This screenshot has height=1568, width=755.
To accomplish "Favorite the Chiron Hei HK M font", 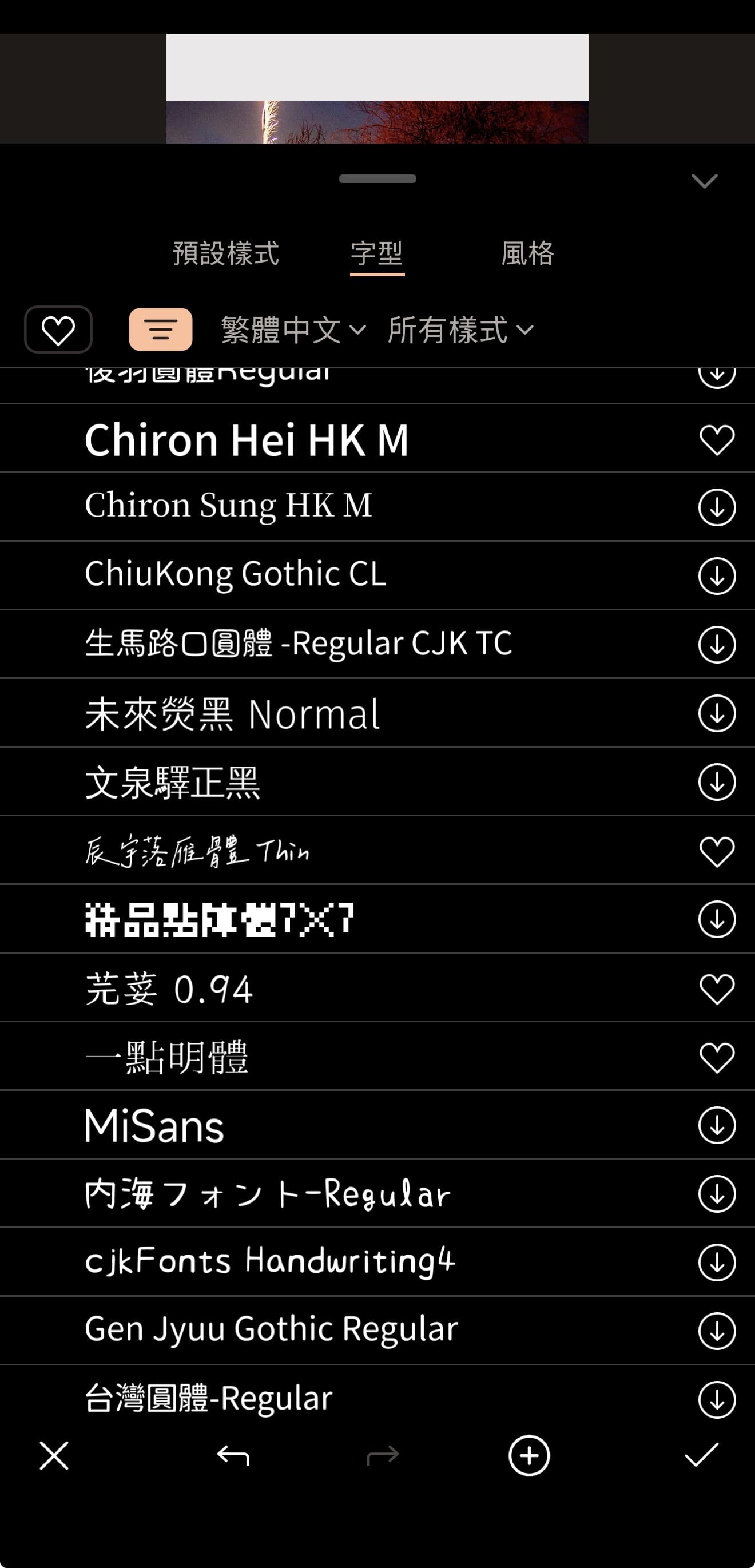I will [x=717, y=439].
